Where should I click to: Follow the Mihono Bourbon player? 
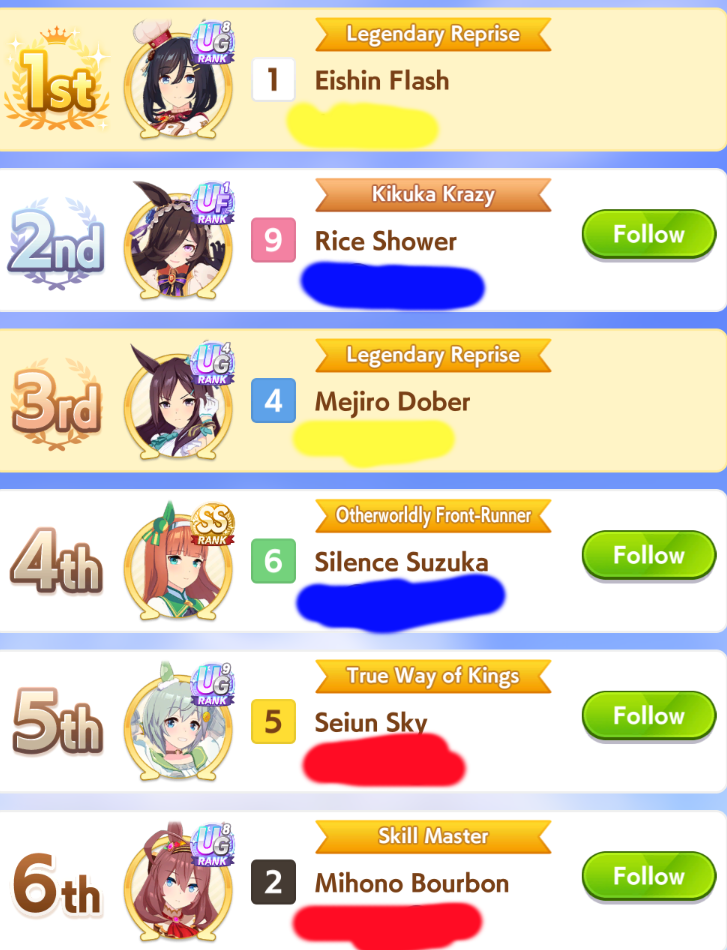click(649, 877)
